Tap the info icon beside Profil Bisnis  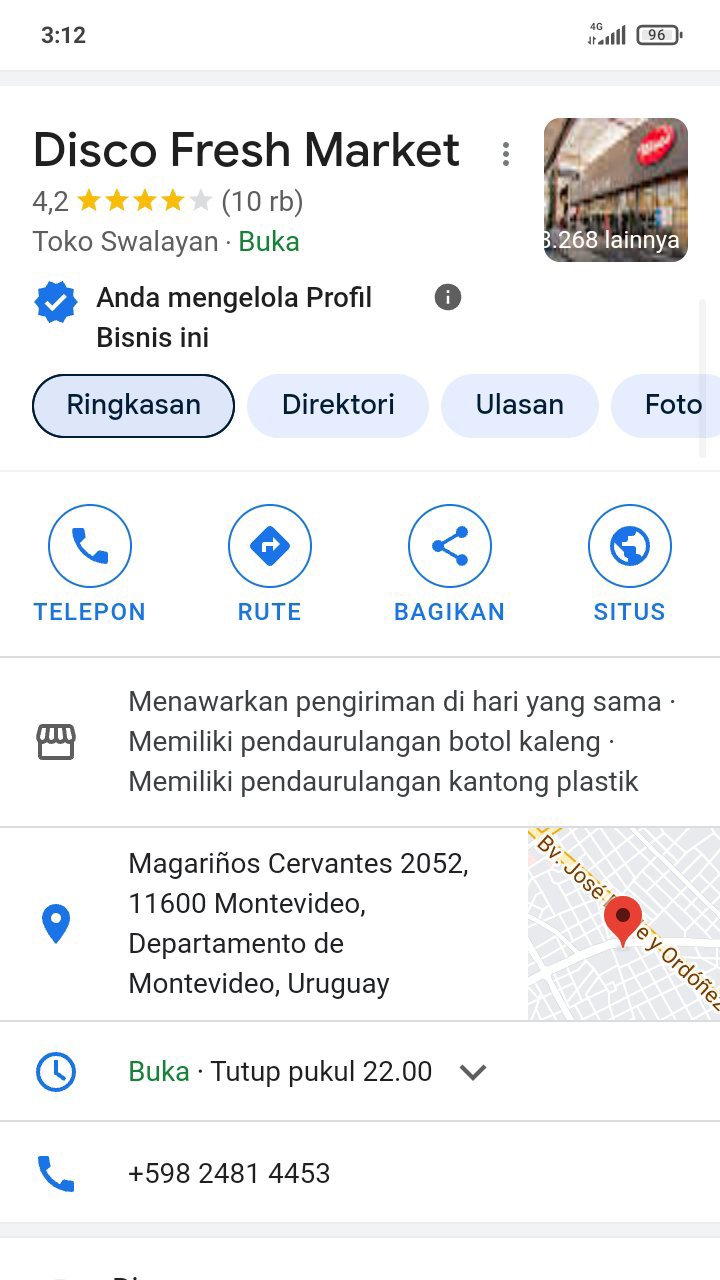pyautogui.click(x=448, y=297)
